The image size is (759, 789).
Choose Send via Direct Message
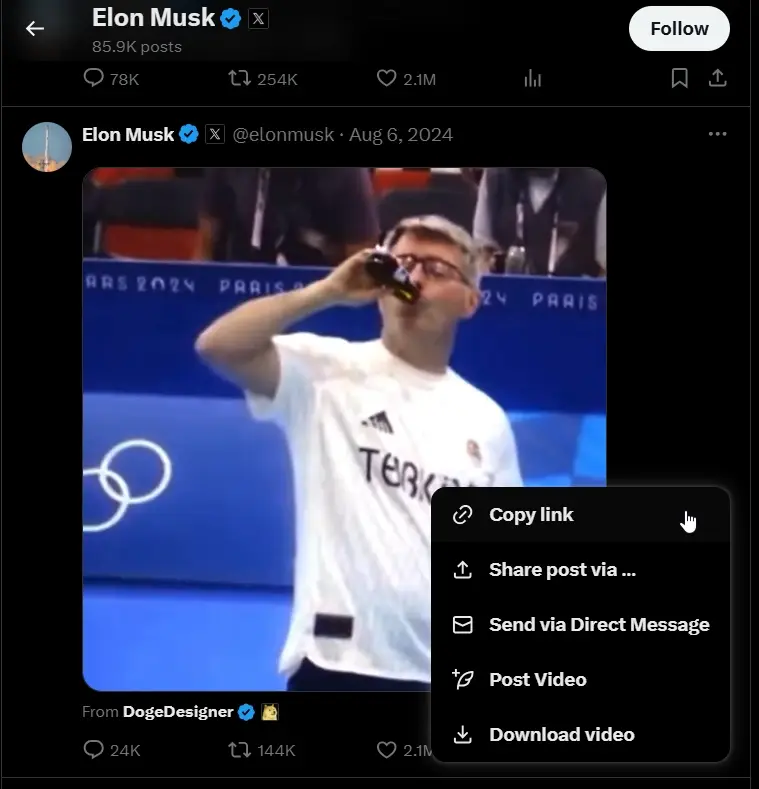tap(599, 624)
